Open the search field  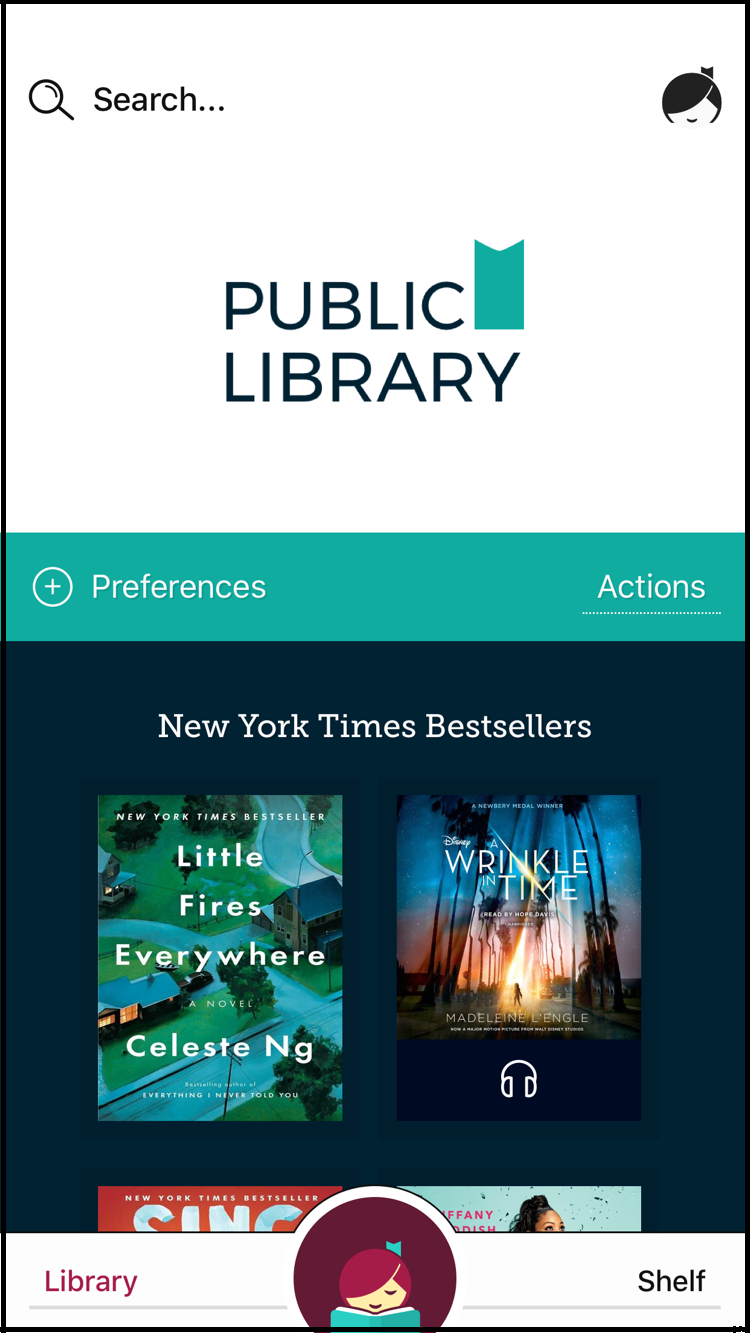point(127,99)
